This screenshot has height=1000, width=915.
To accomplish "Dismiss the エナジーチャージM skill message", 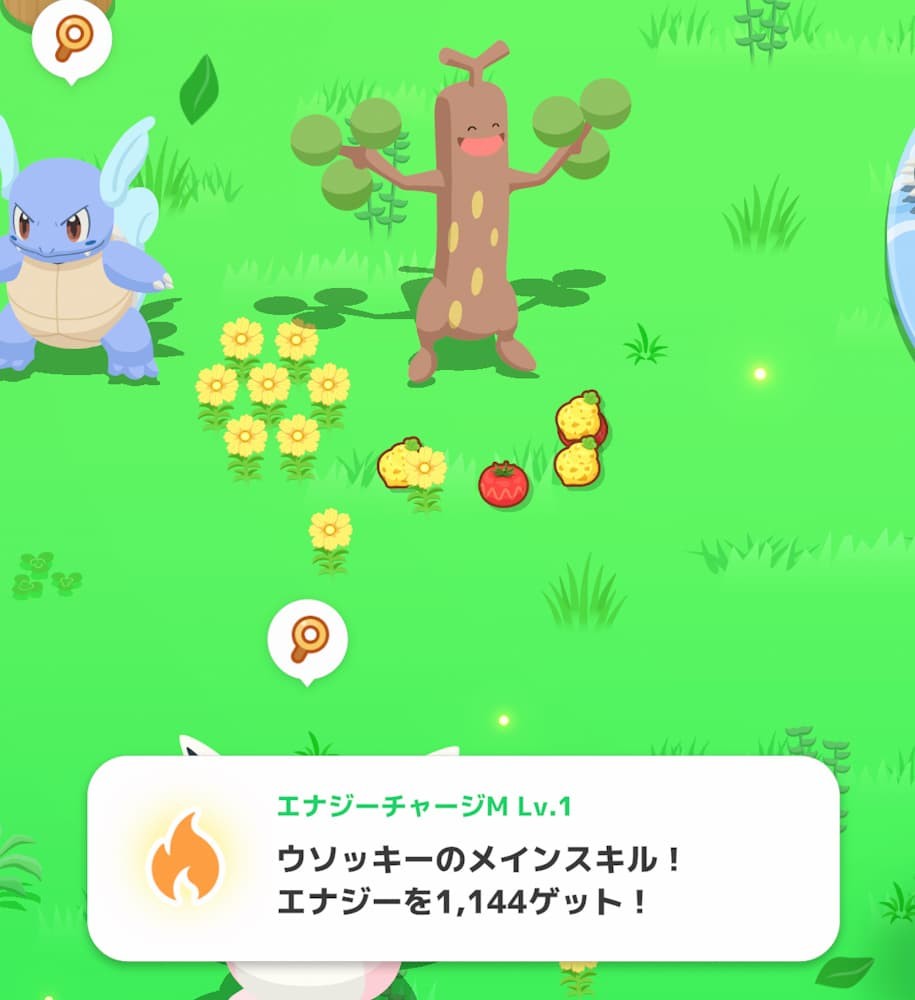I will coord(463,858).
